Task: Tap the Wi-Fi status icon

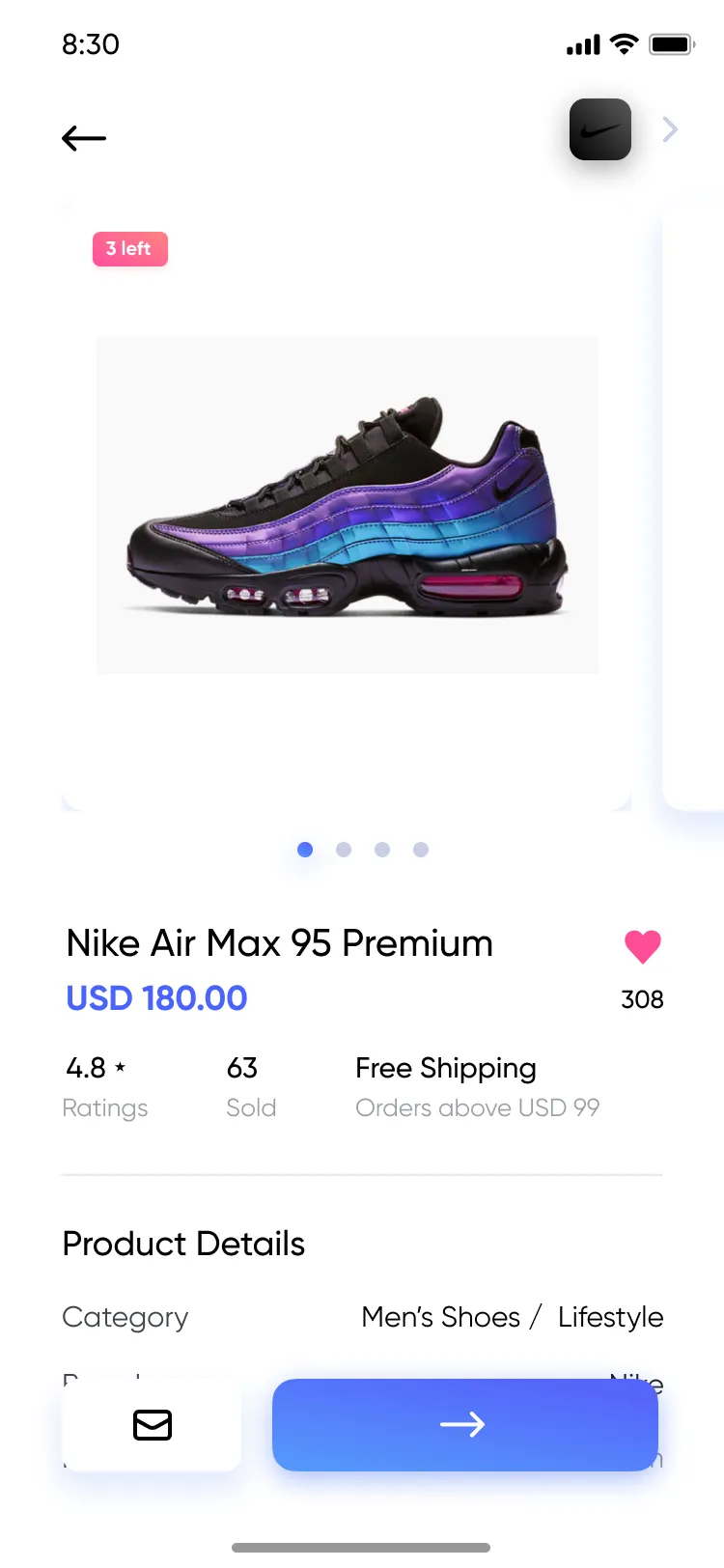Action: pyautogui.click(x=623, y=43)
